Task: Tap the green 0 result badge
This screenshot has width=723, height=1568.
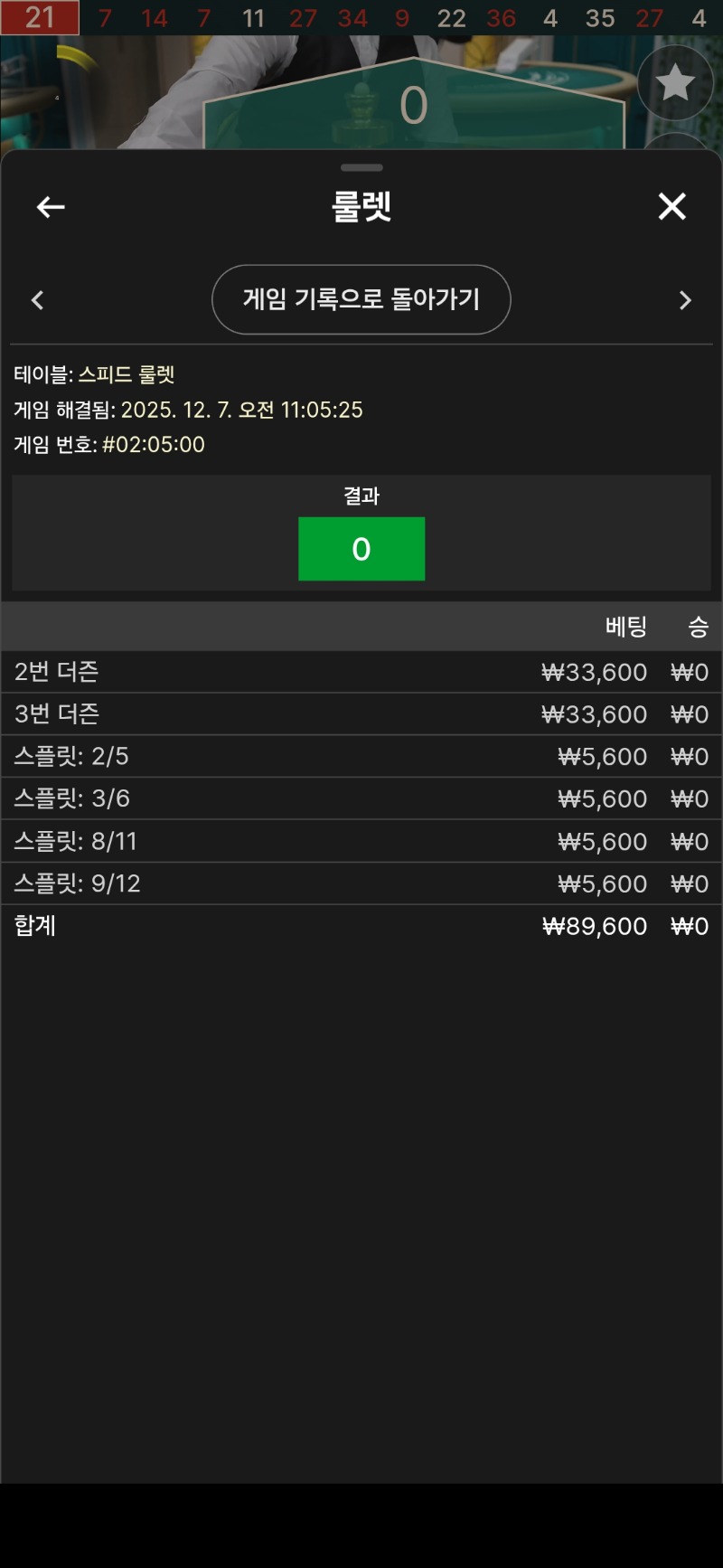Action: tap(361, 549)
